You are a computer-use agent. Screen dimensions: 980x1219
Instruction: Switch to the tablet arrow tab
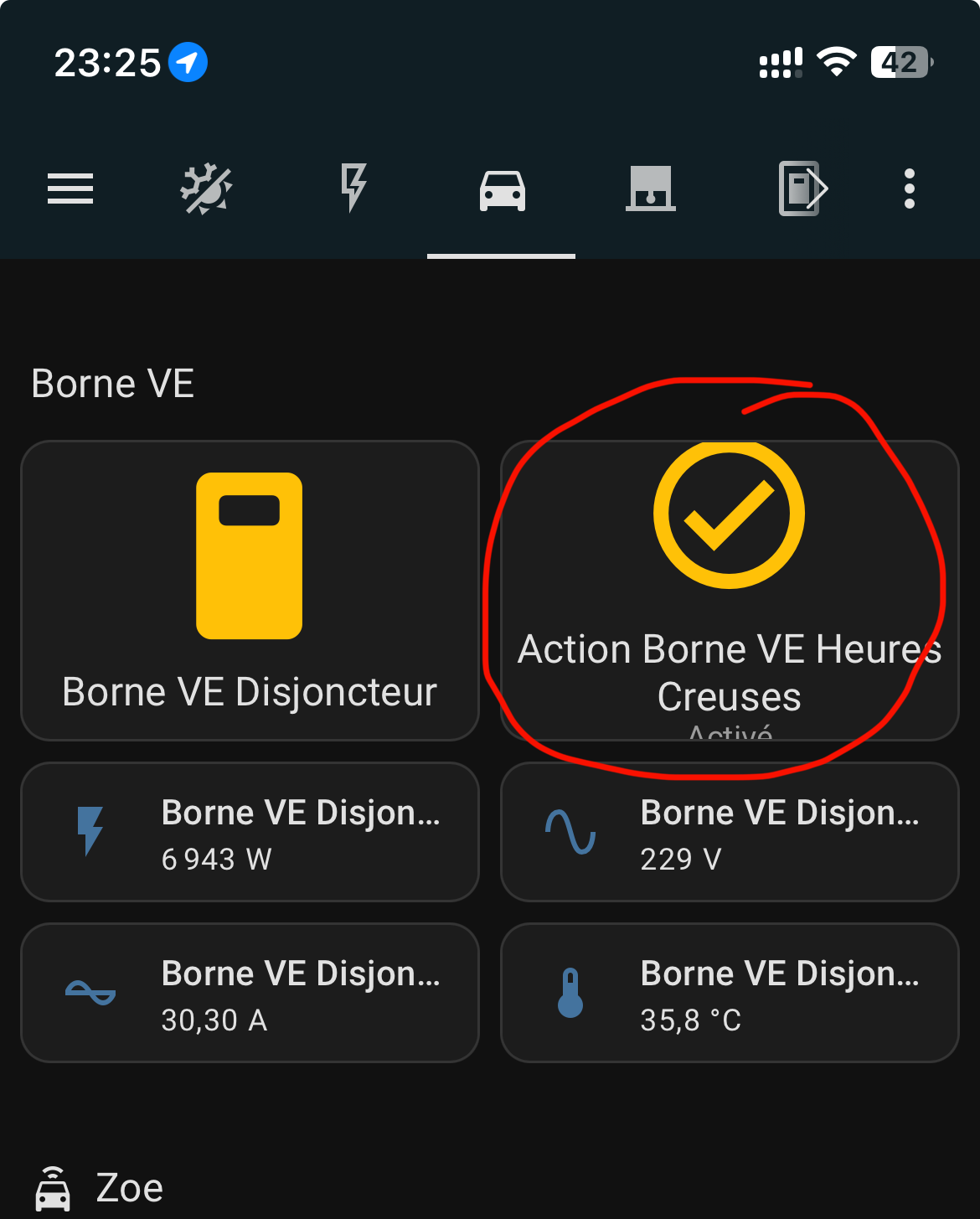802,189
